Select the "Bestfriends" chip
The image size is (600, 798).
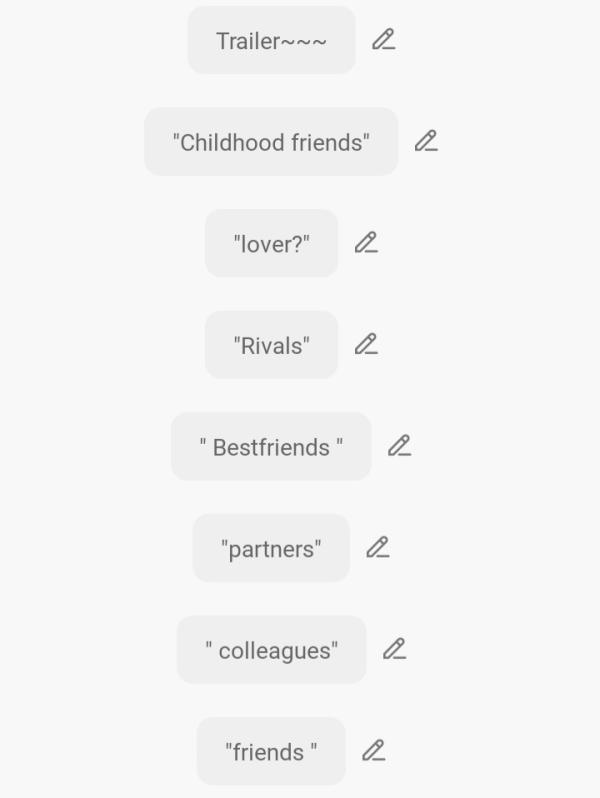coord(271,446)
